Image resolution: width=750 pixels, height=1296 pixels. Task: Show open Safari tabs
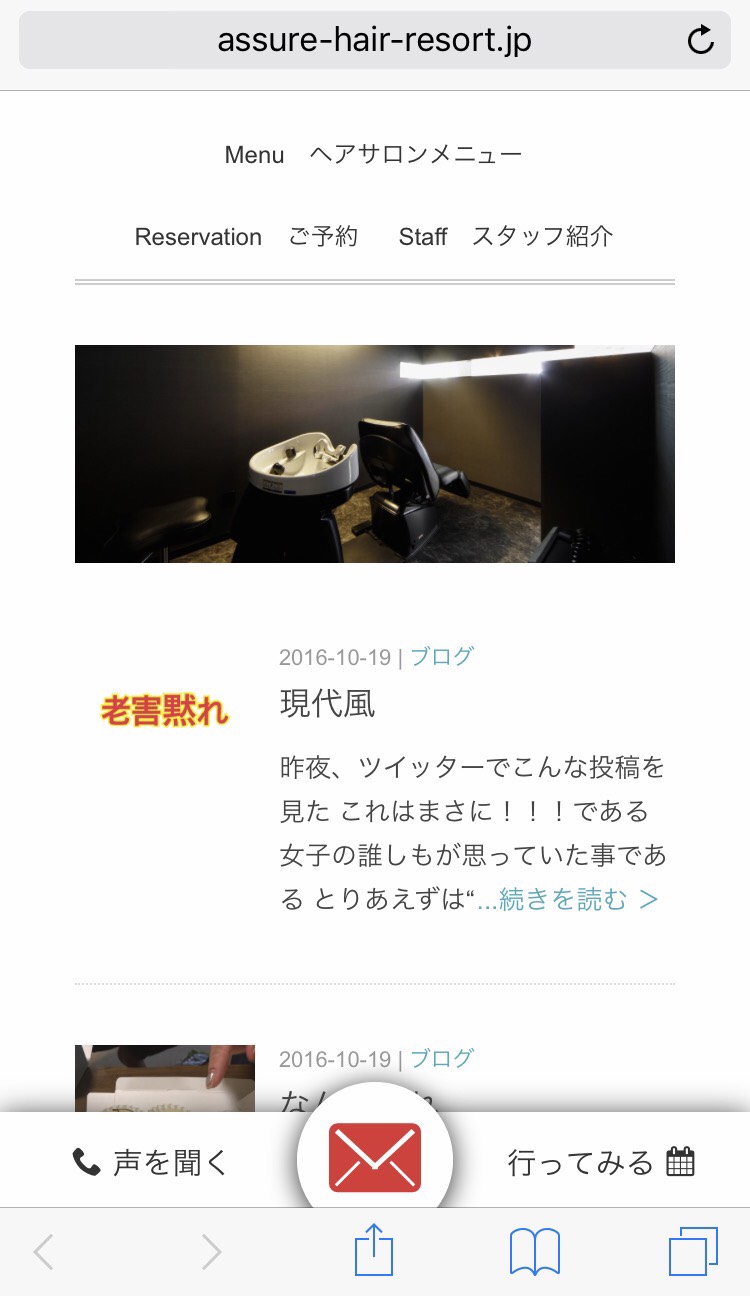pos(693,1251)
